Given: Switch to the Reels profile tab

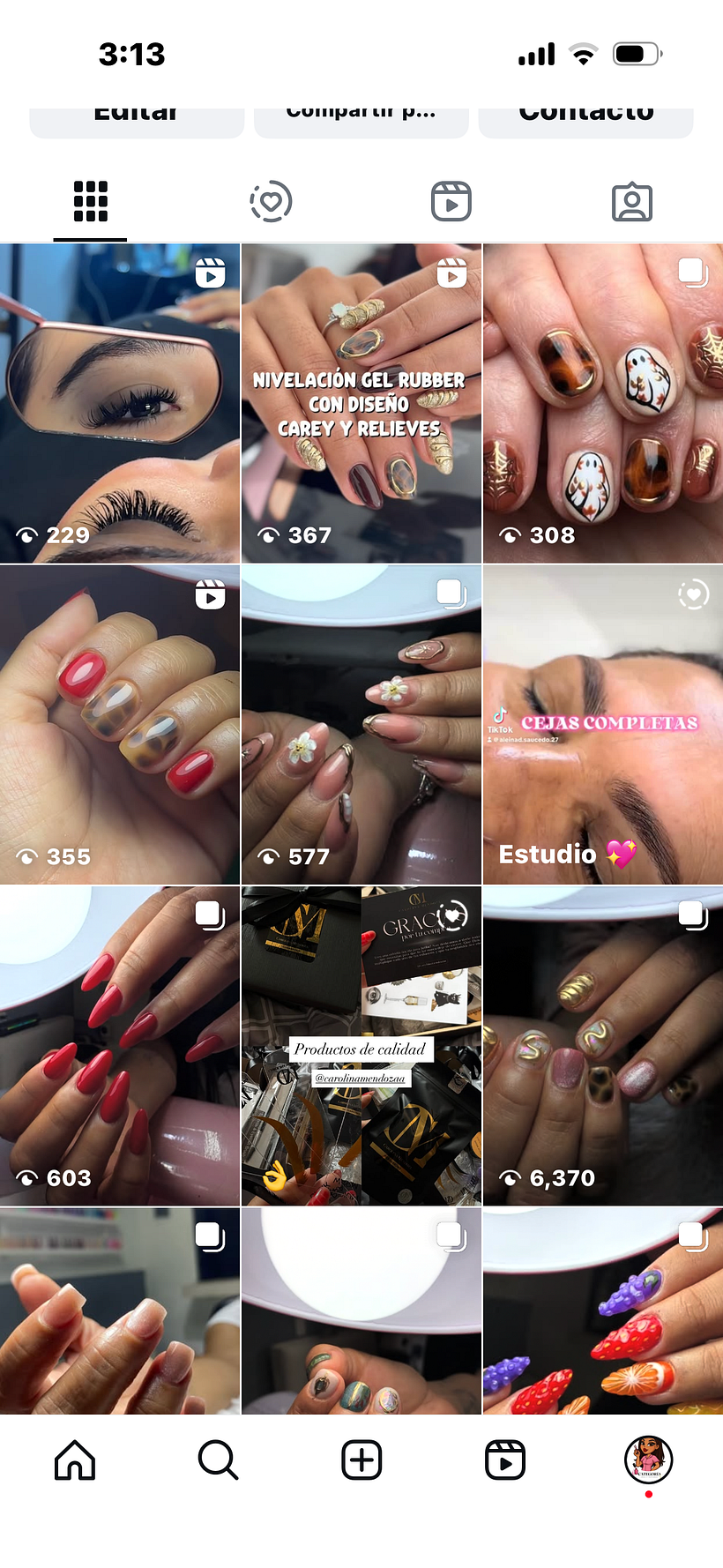Looking at the screenshot, I should pos(451,202).
